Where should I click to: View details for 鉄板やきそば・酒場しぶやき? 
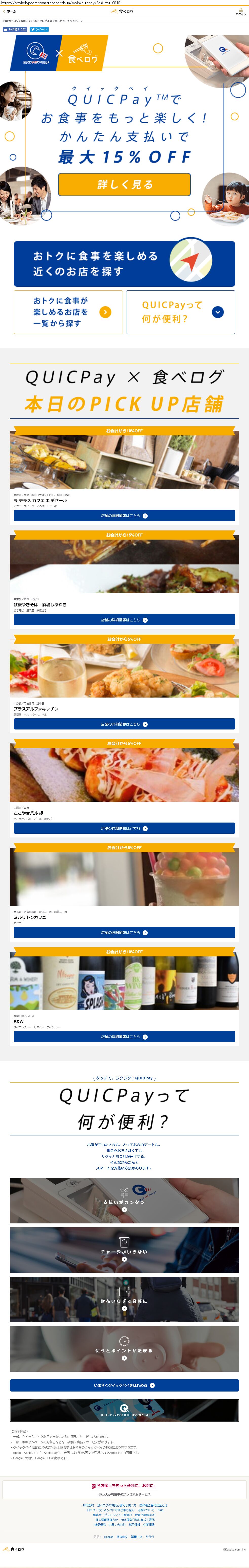[124, 620]
